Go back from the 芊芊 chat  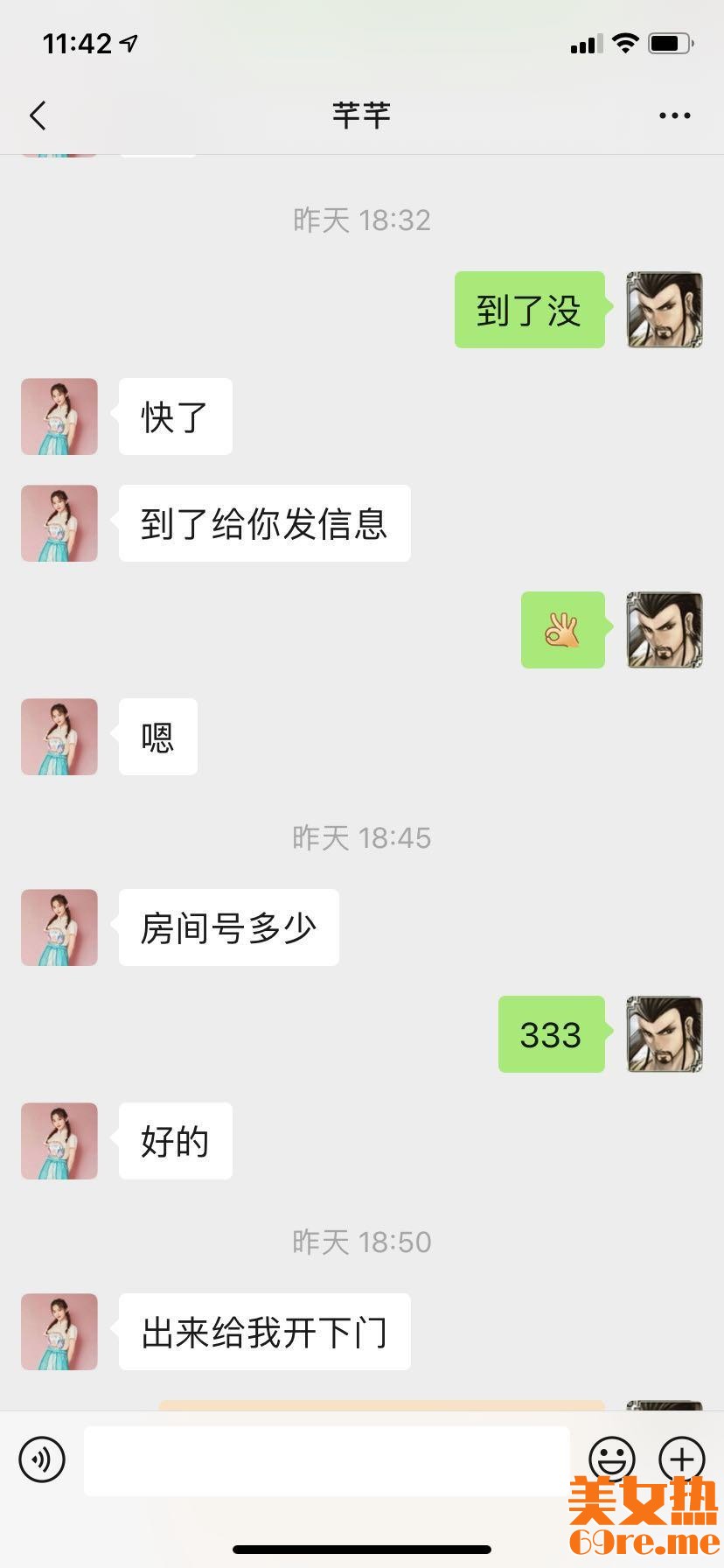tap(38, 115)
